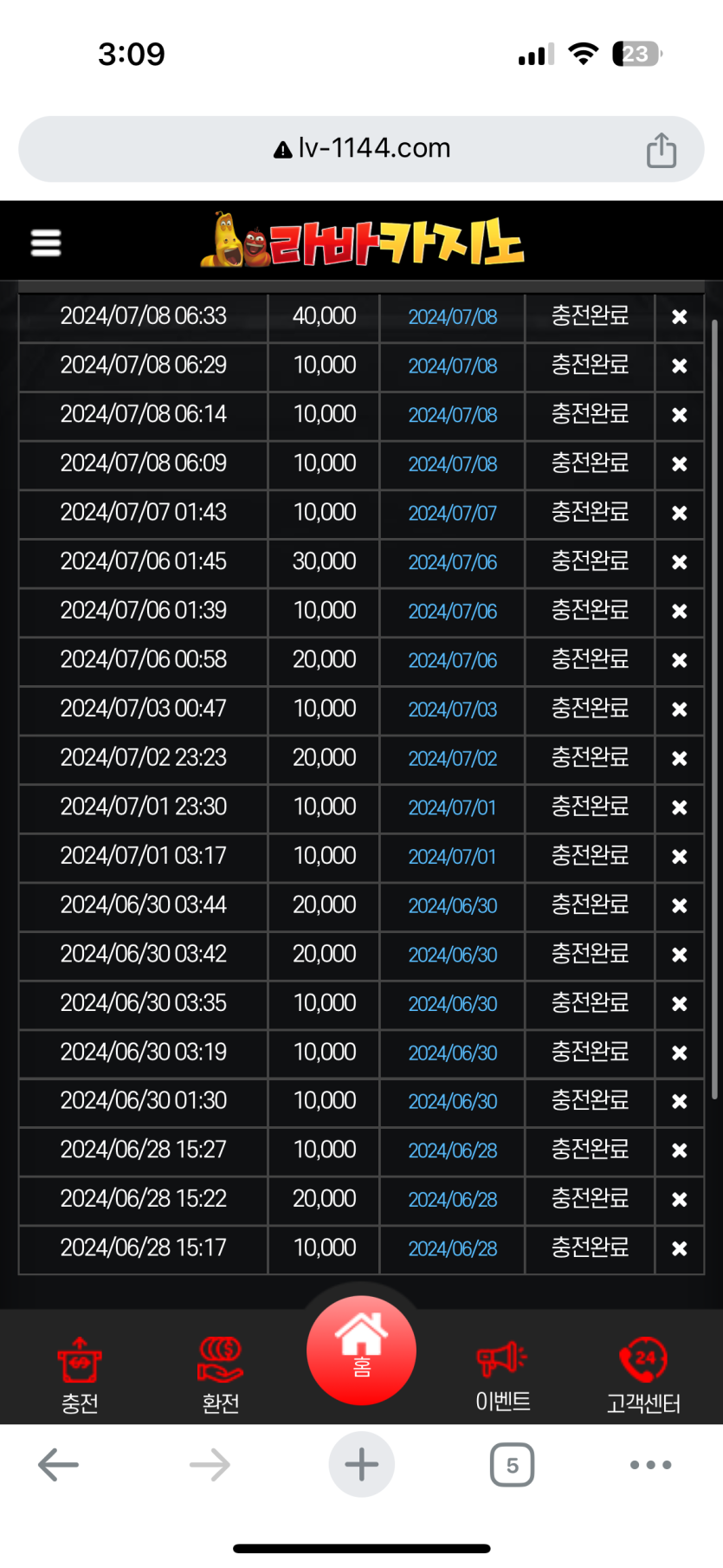This screenshot has width=723, height=1568.
Task: Open the browser's more options menu
Action: 650,1465
